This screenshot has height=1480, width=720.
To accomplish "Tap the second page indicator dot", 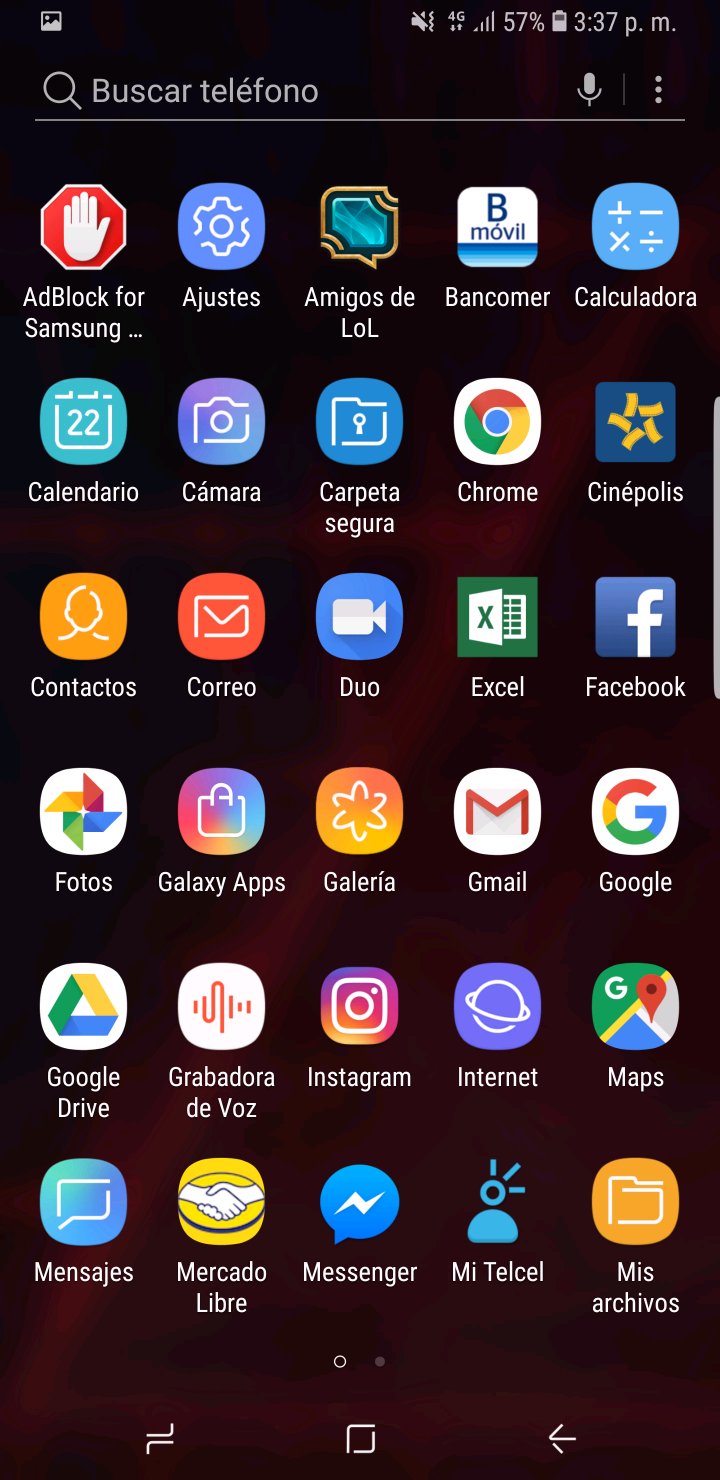I will tap(379, 1361).
